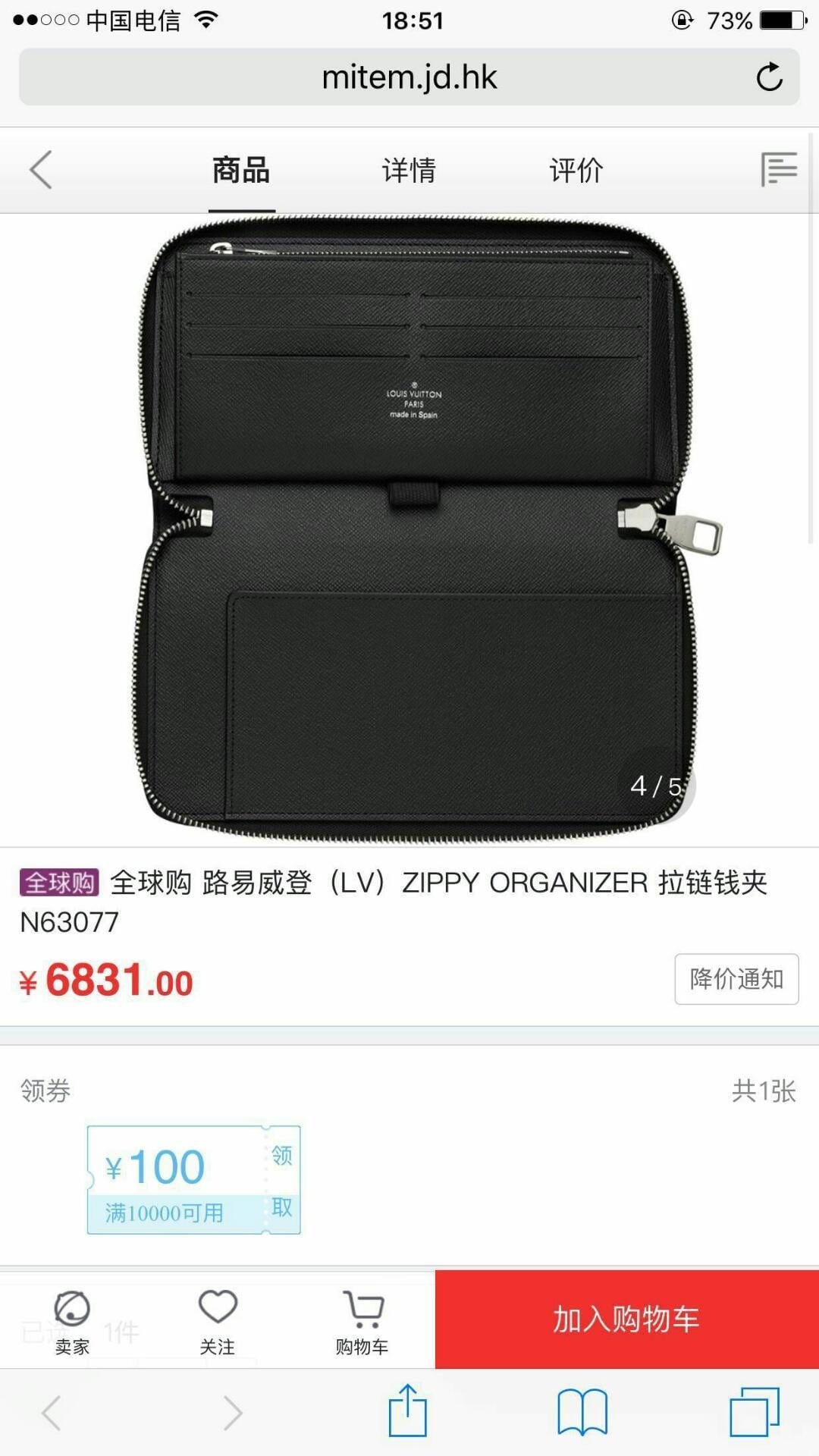819x1456 pixels.
Task: Select the 商品 tab
Action: coord(241,170)
